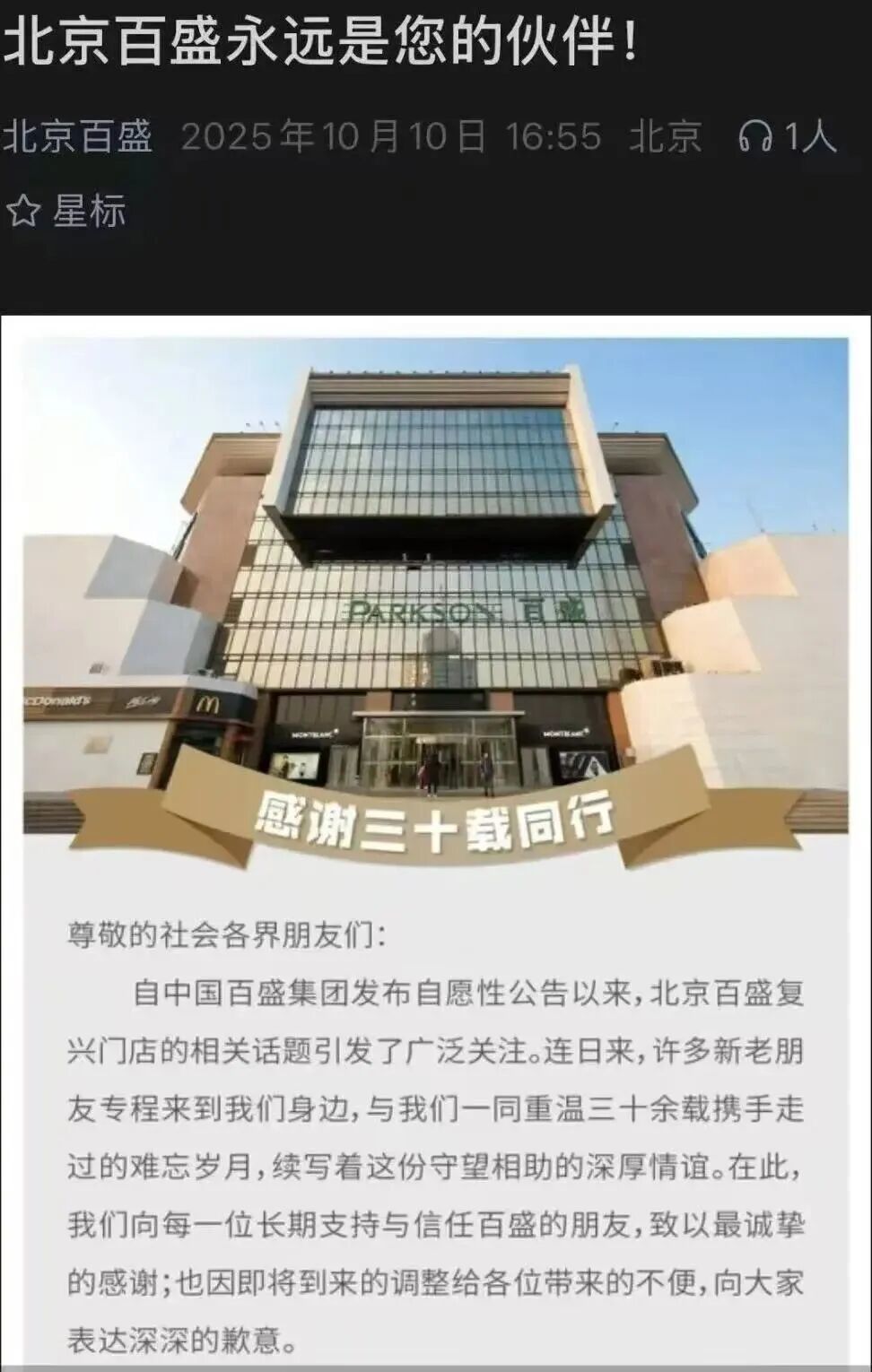
Task: Listen to the article via headphone icon
Action: 755,137
